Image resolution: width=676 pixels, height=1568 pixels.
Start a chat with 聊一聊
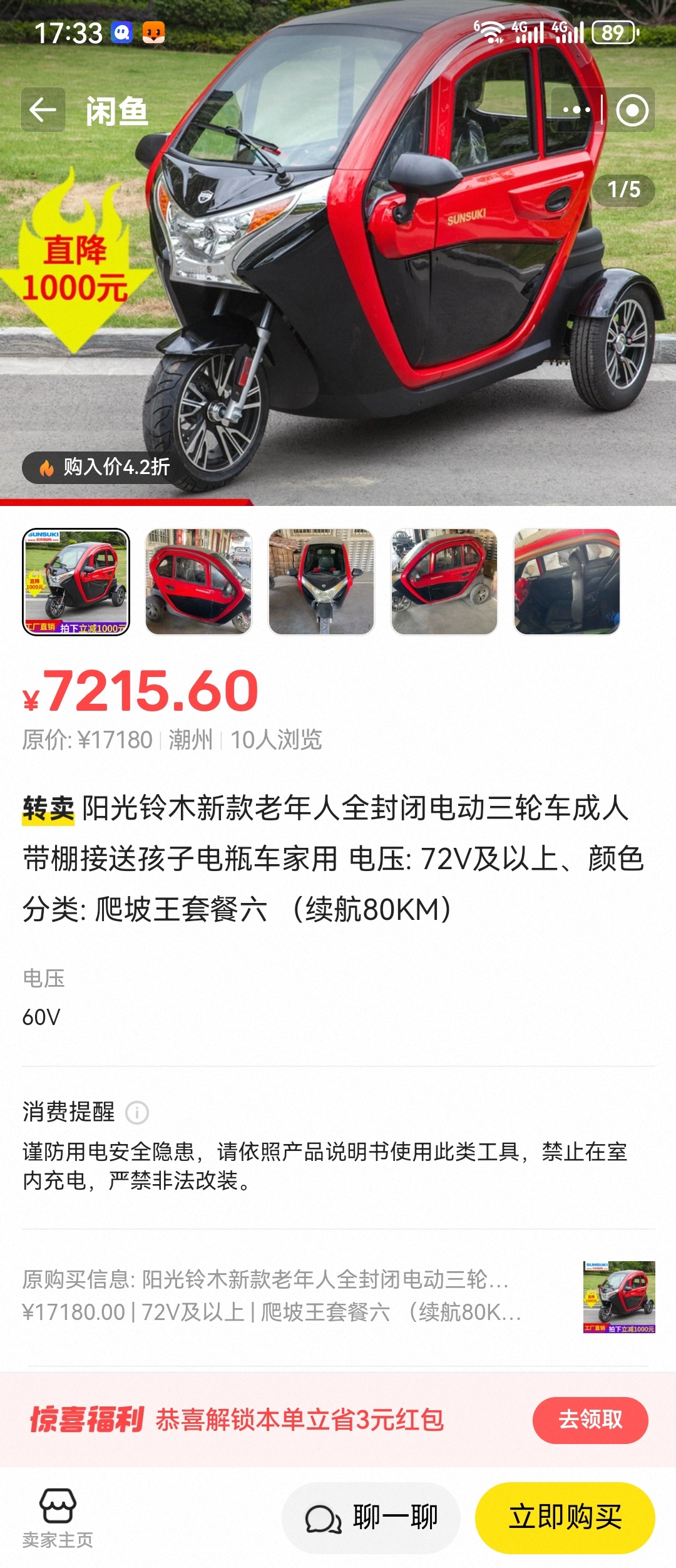coord(371,1518)
